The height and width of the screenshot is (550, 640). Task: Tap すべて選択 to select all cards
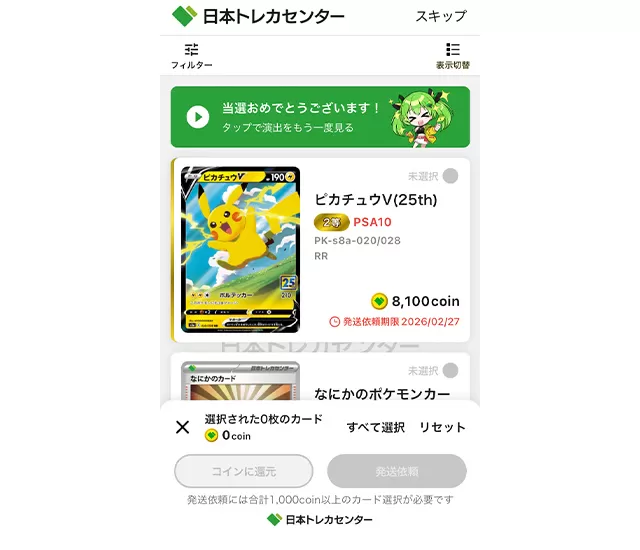[376, 427]
